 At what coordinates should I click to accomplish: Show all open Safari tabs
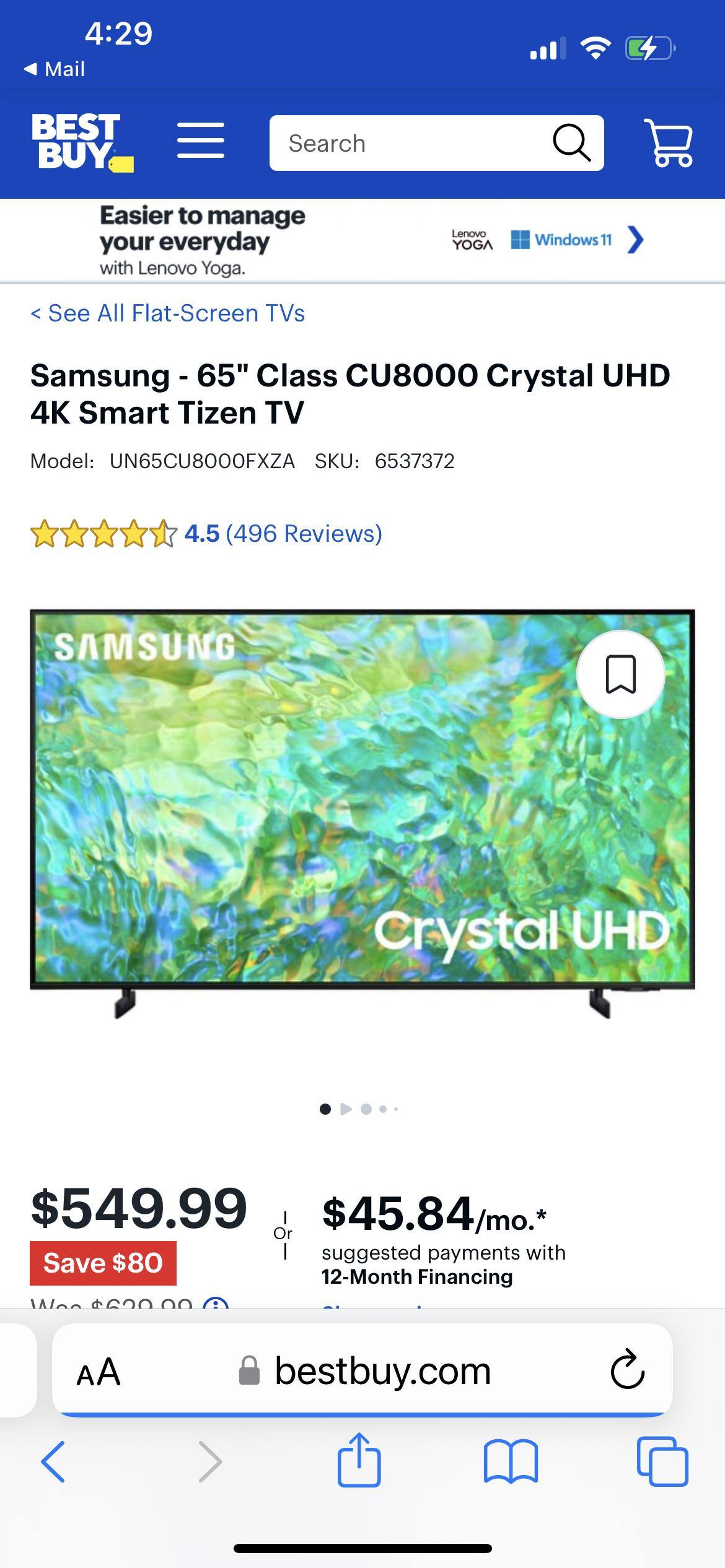[x=662, y=1461]
